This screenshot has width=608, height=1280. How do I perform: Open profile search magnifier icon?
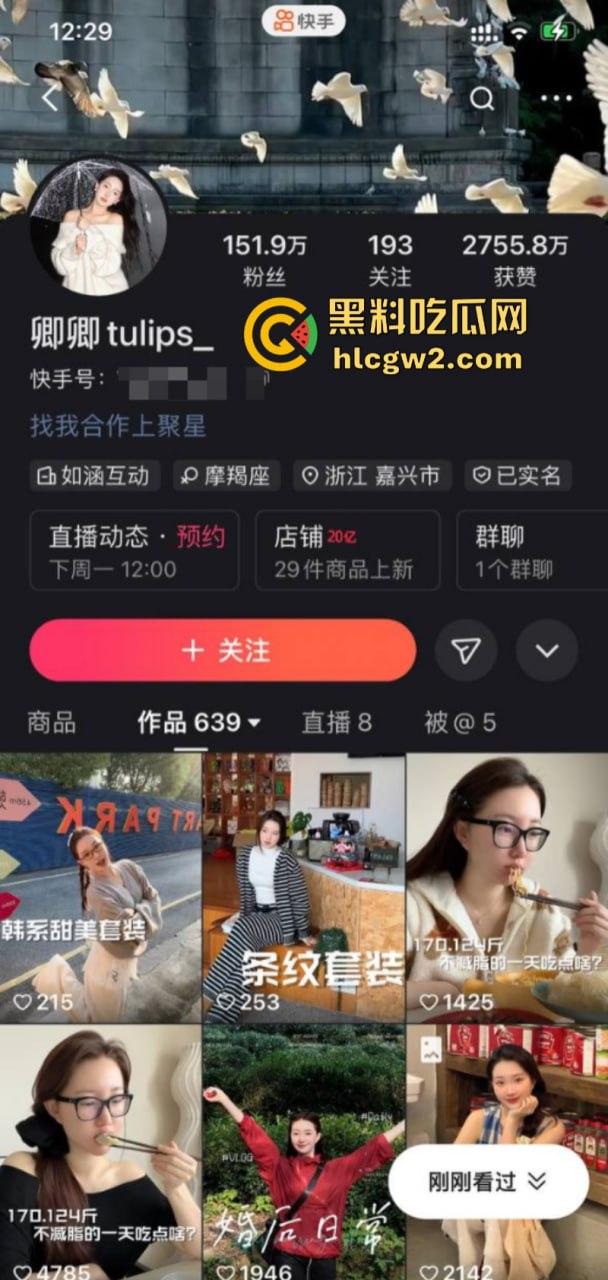[x=482, y=98]
